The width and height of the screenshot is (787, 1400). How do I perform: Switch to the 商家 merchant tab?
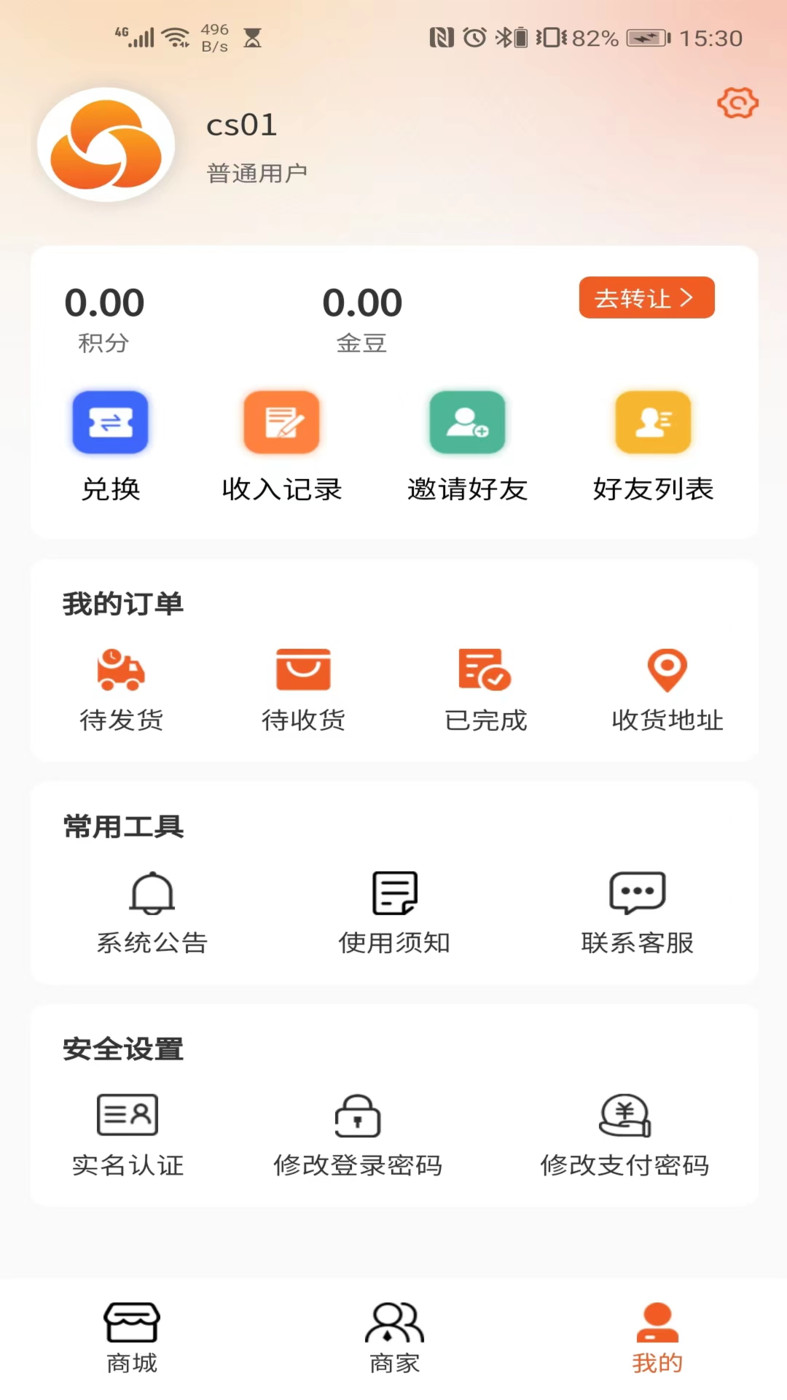(393, 1330)
